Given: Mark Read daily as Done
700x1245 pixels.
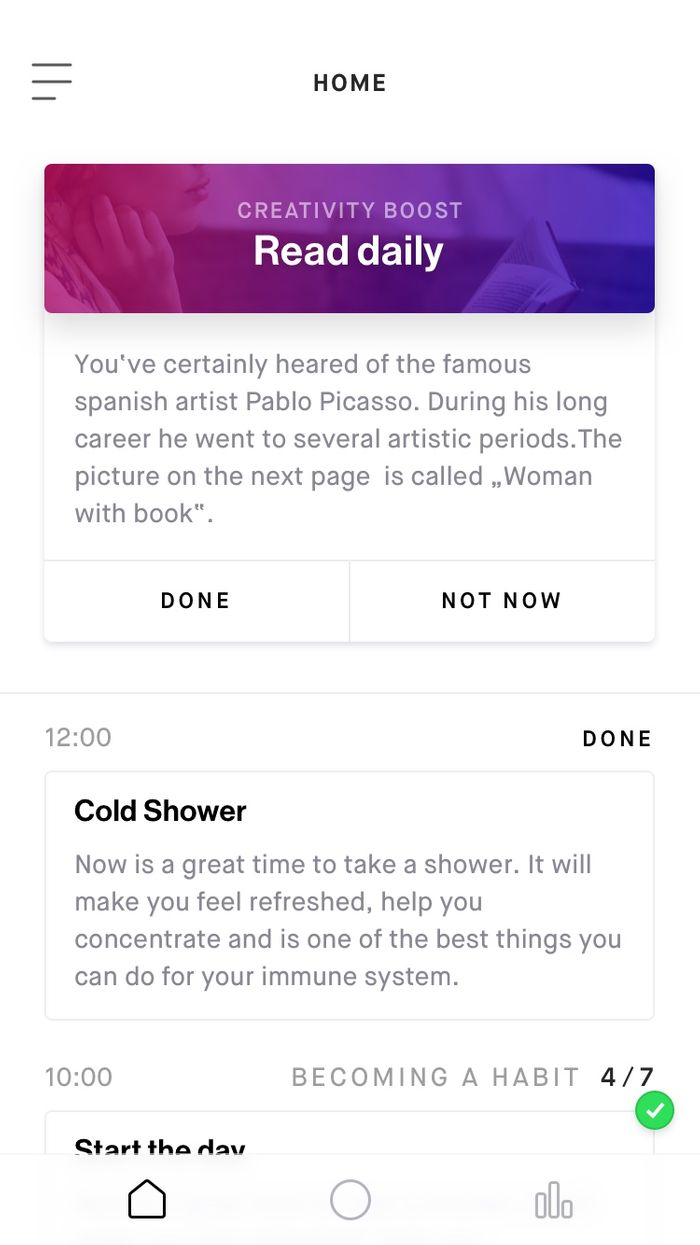Looking at the screenshot, I should click(x=196, y=601).
